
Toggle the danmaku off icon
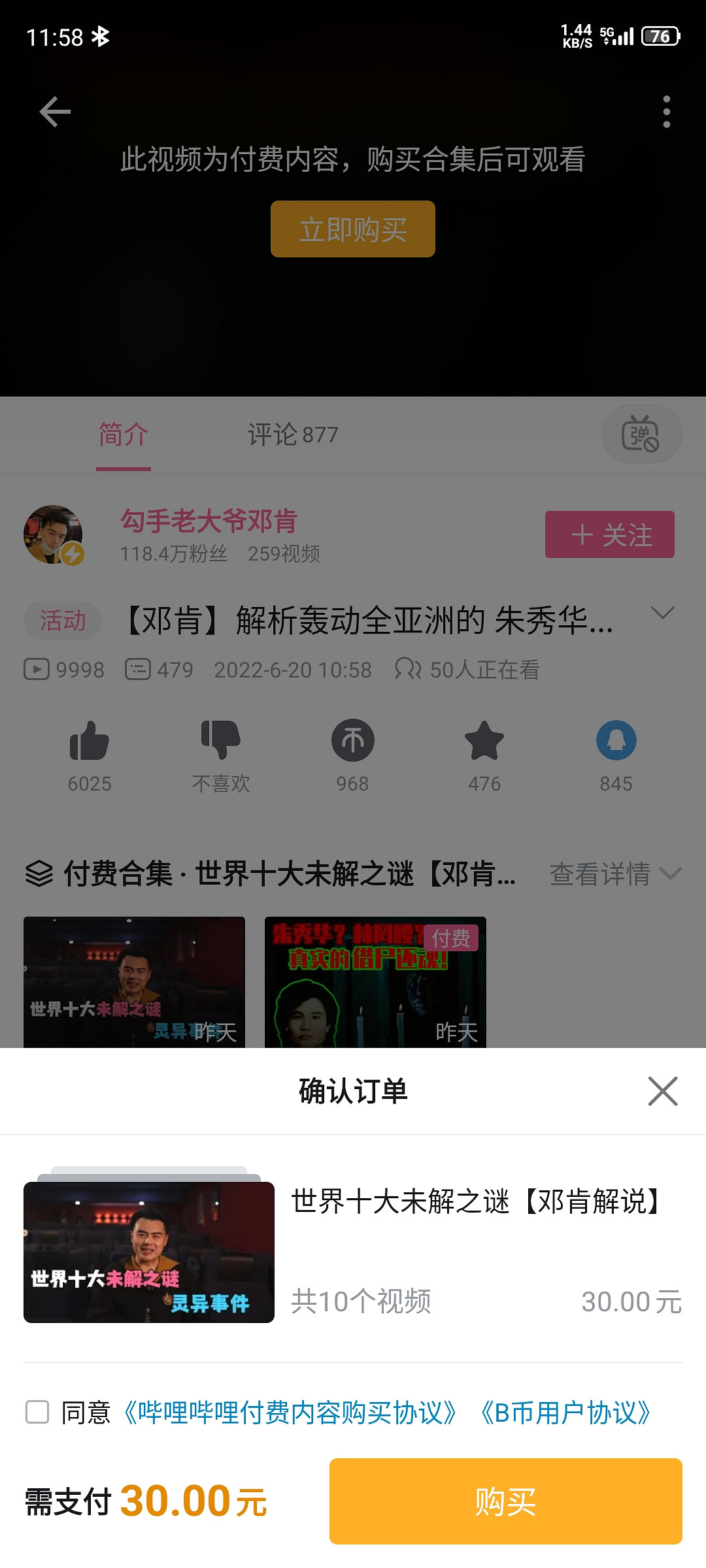(x=641, y=433)
